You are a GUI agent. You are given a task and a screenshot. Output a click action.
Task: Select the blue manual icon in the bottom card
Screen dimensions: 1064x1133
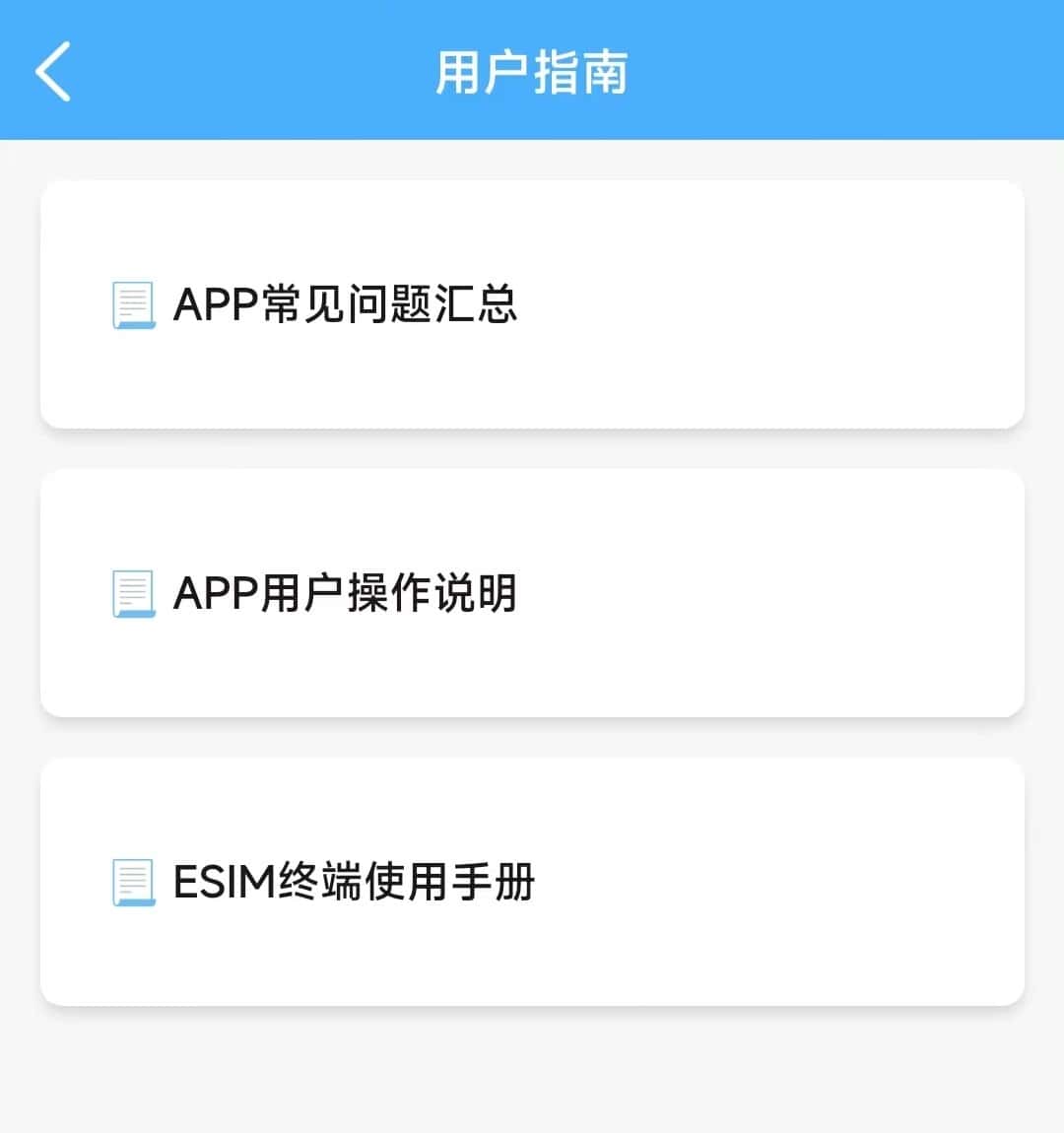coord(133,883)
